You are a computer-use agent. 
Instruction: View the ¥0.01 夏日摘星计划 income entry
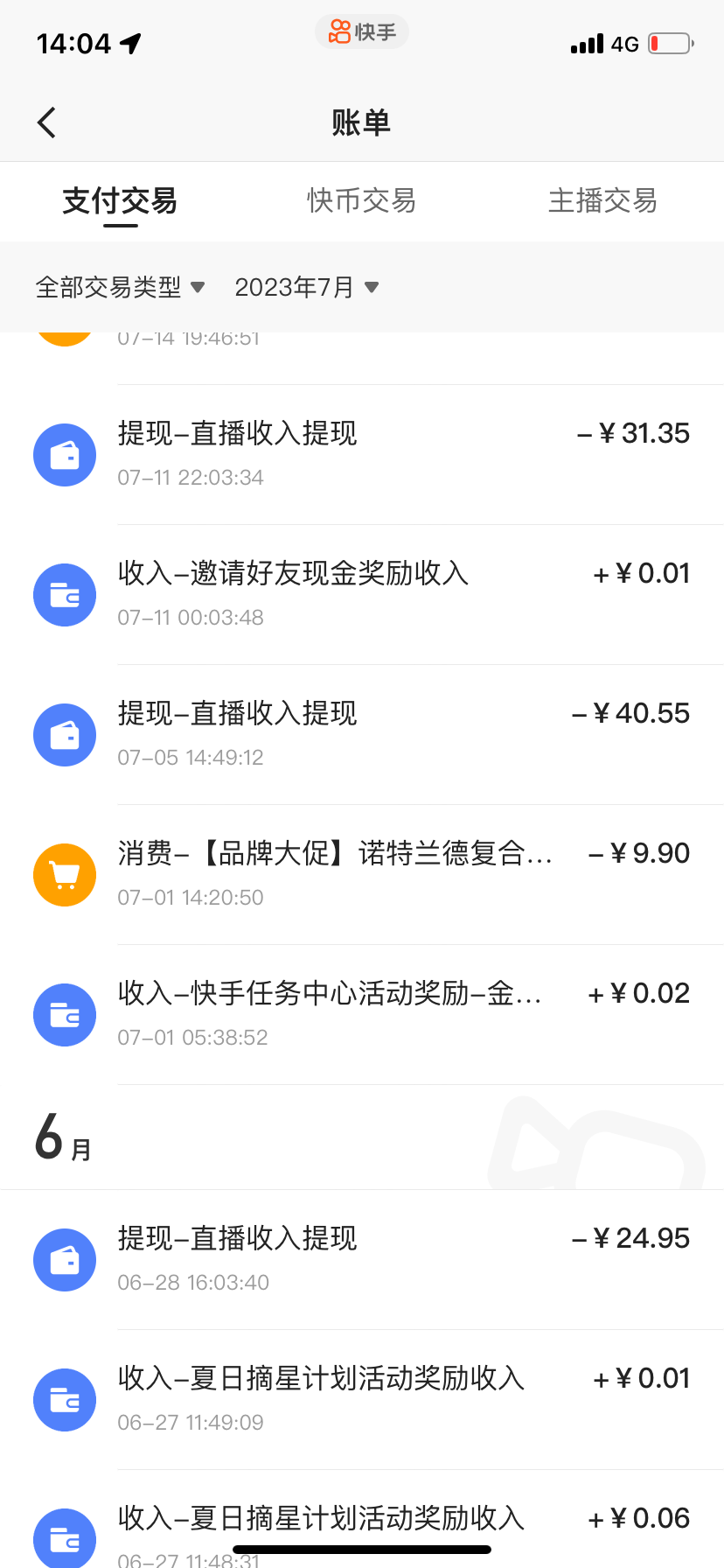362,1399
